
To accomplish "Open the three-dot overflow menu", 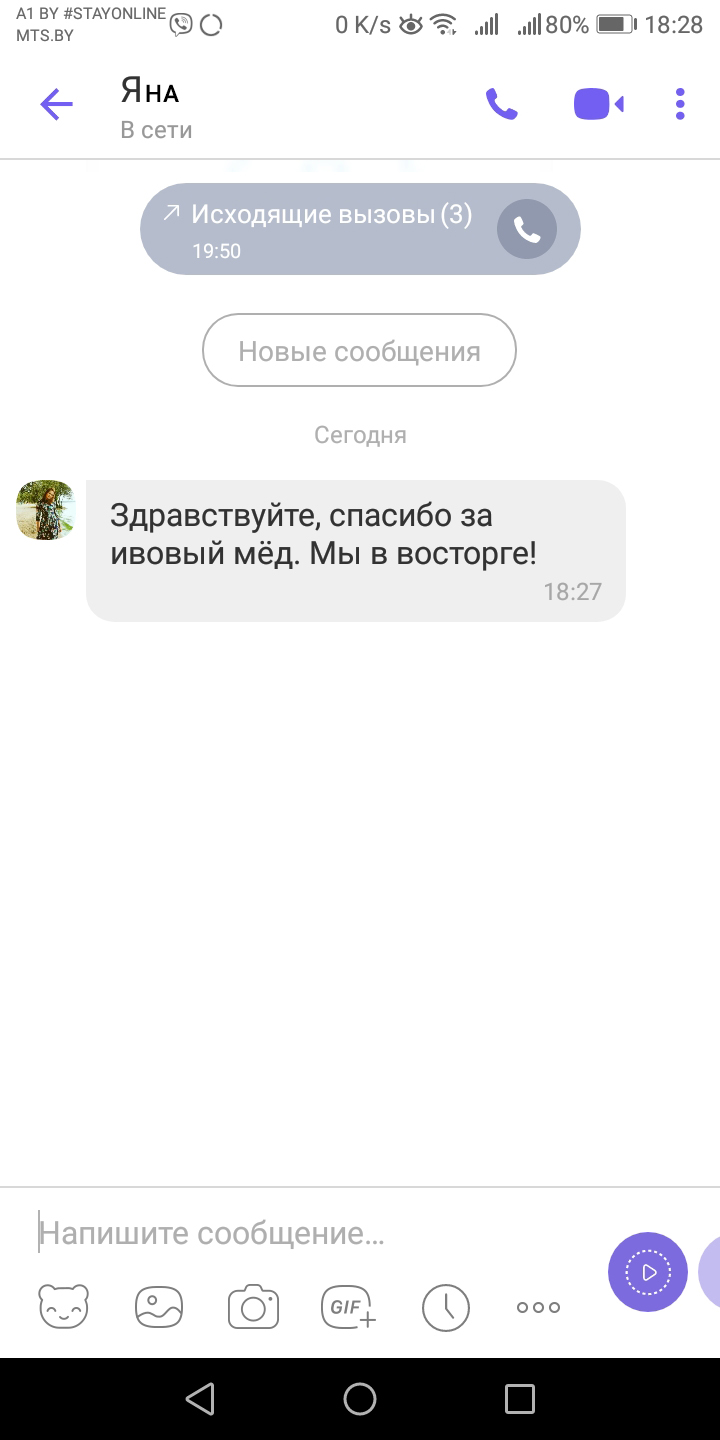I will (x=680, y=104).
